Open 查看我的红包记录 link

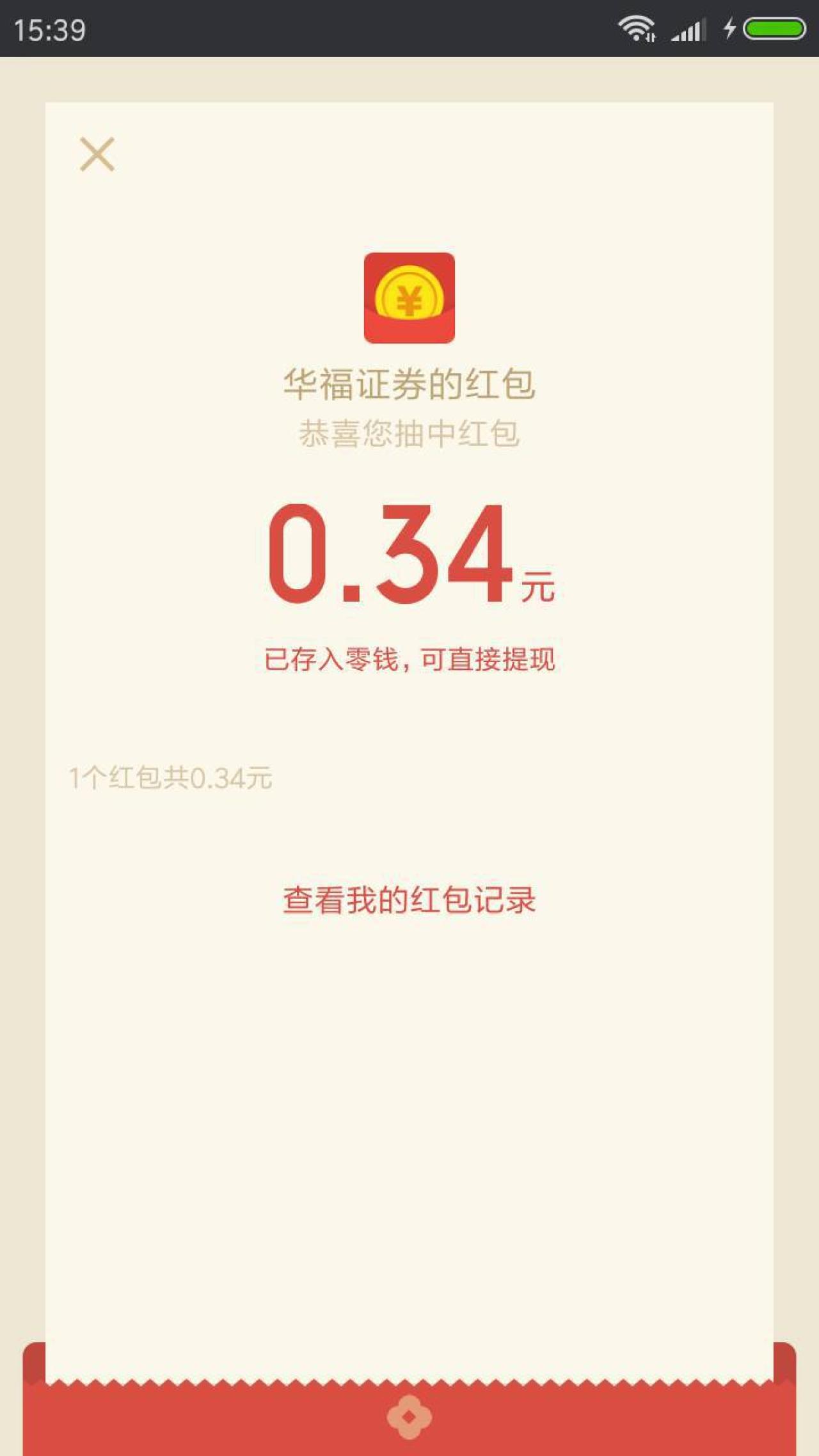(x=409, y=900)
